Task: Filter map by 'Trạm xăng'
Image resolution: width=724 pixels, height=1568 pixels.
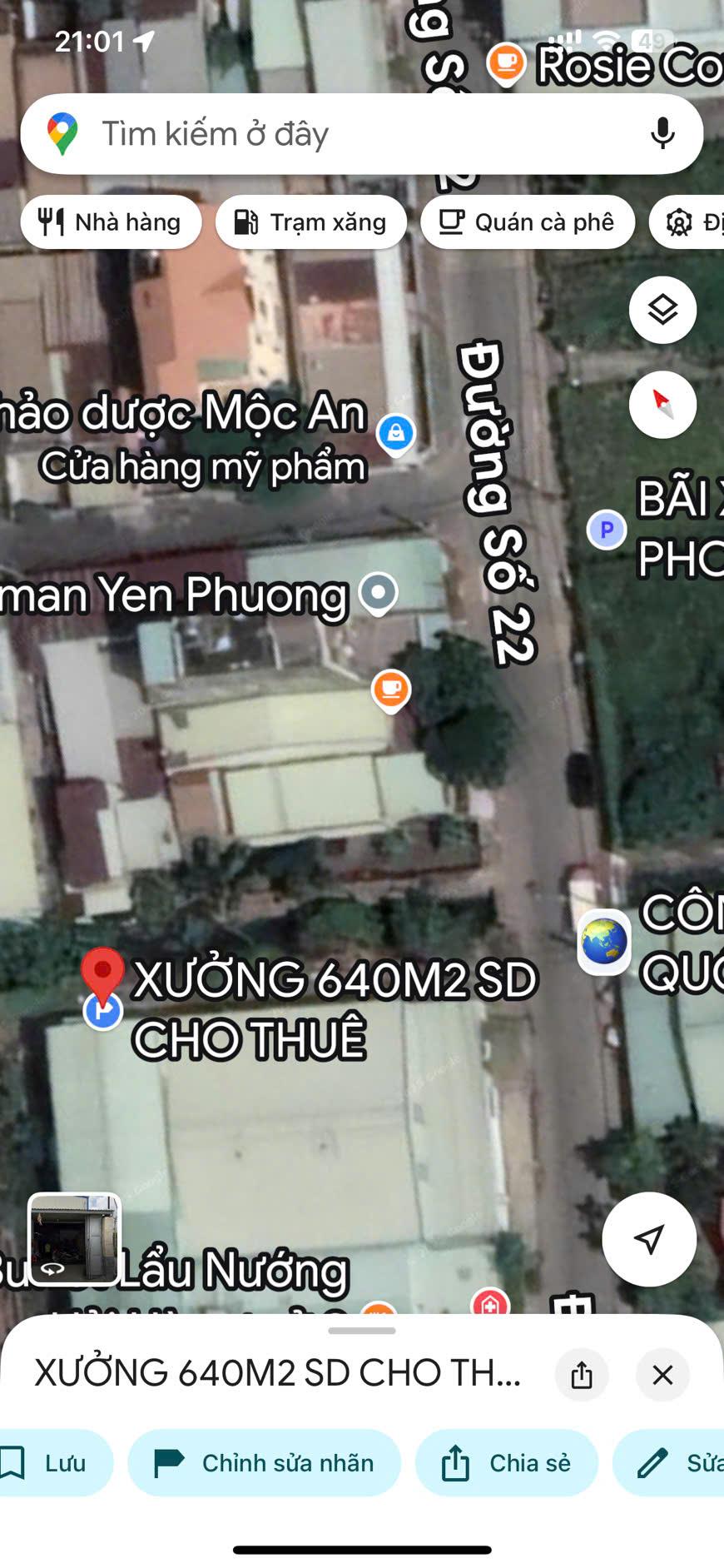Action: (311, 222)
